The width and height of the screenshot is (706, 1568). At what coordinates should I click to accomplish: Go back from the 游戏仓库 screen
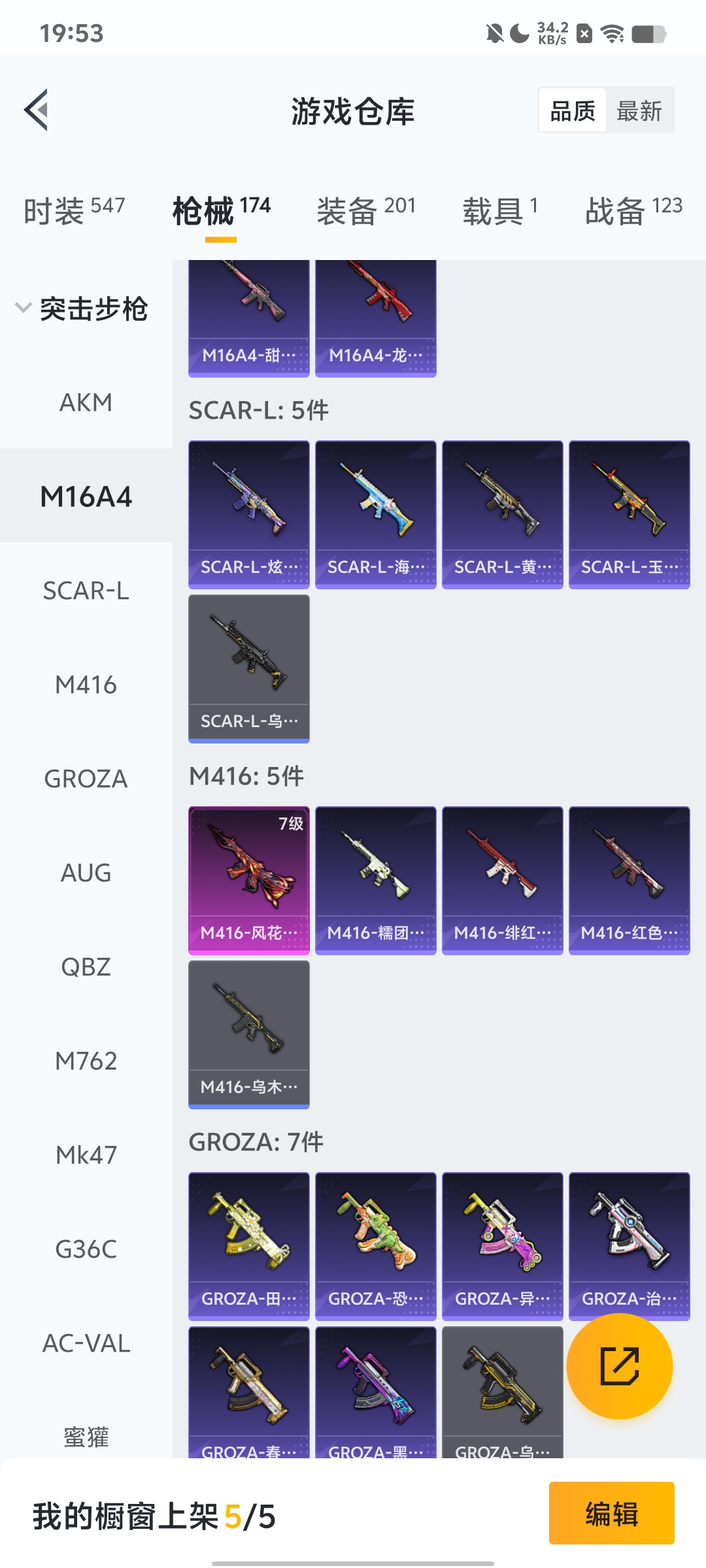pyautogui.click(x=37, y=110)
